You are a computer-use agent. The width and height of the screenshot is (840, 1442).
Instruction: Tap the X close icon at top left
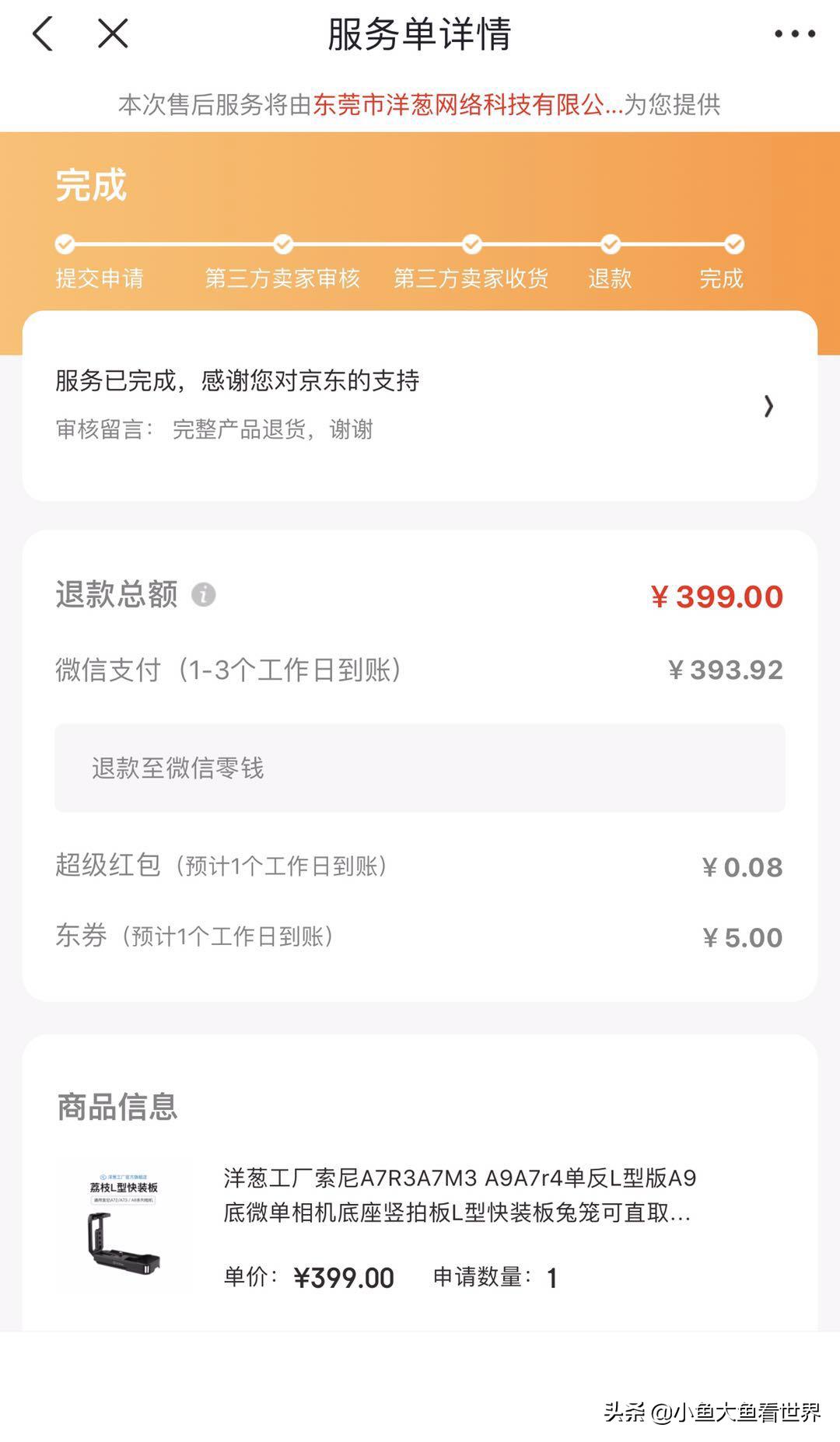coord(114,35)
